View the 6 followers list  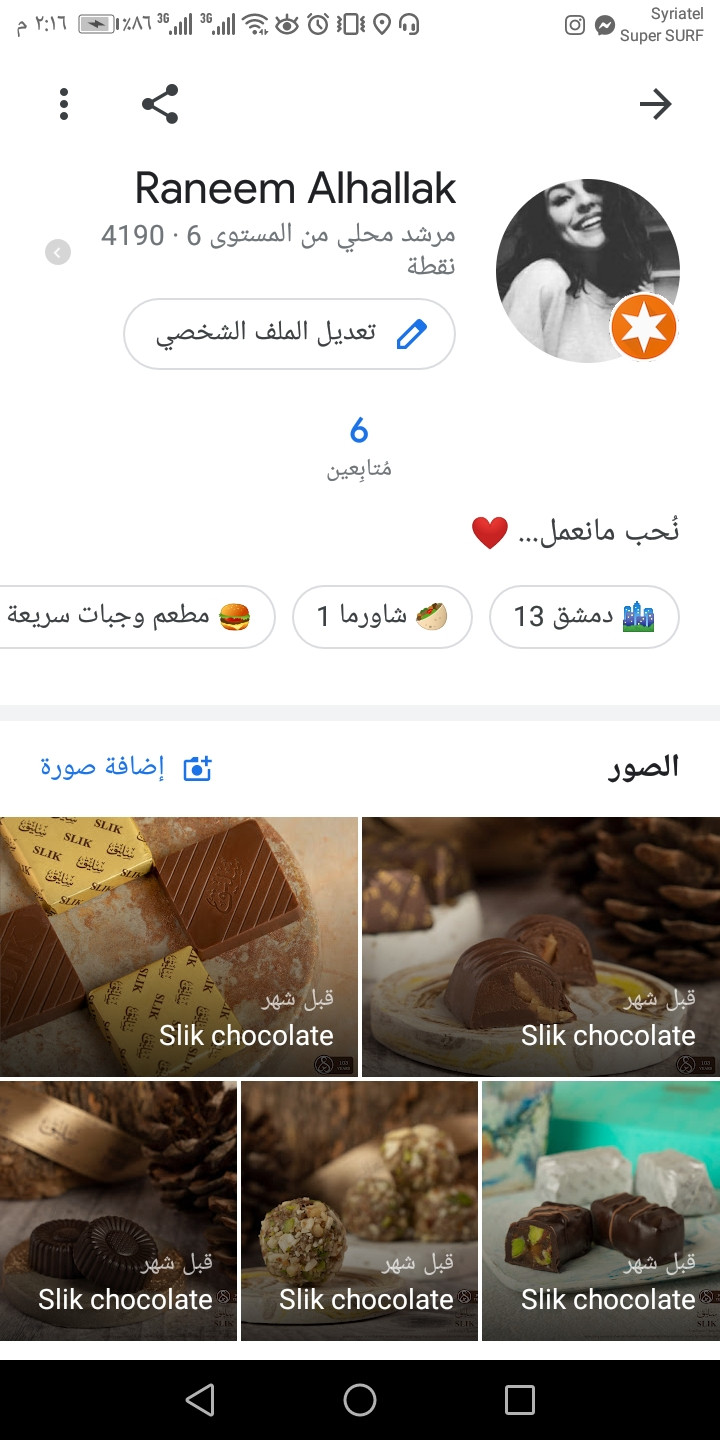pos(359,446)
